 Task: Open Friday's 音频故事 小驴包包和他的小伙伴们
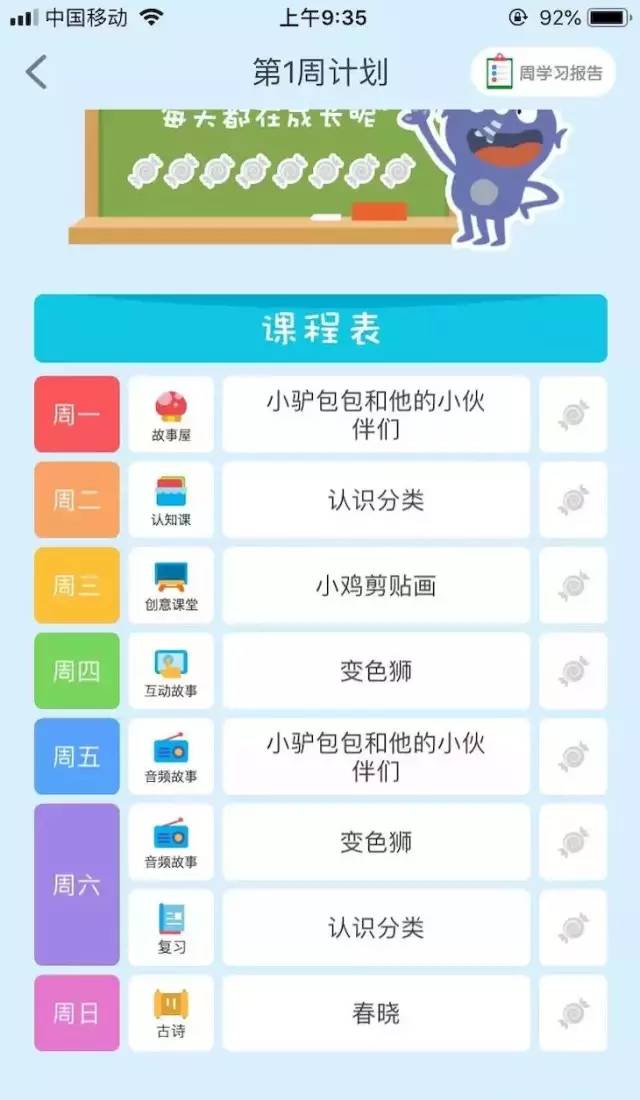pos(376,757)
